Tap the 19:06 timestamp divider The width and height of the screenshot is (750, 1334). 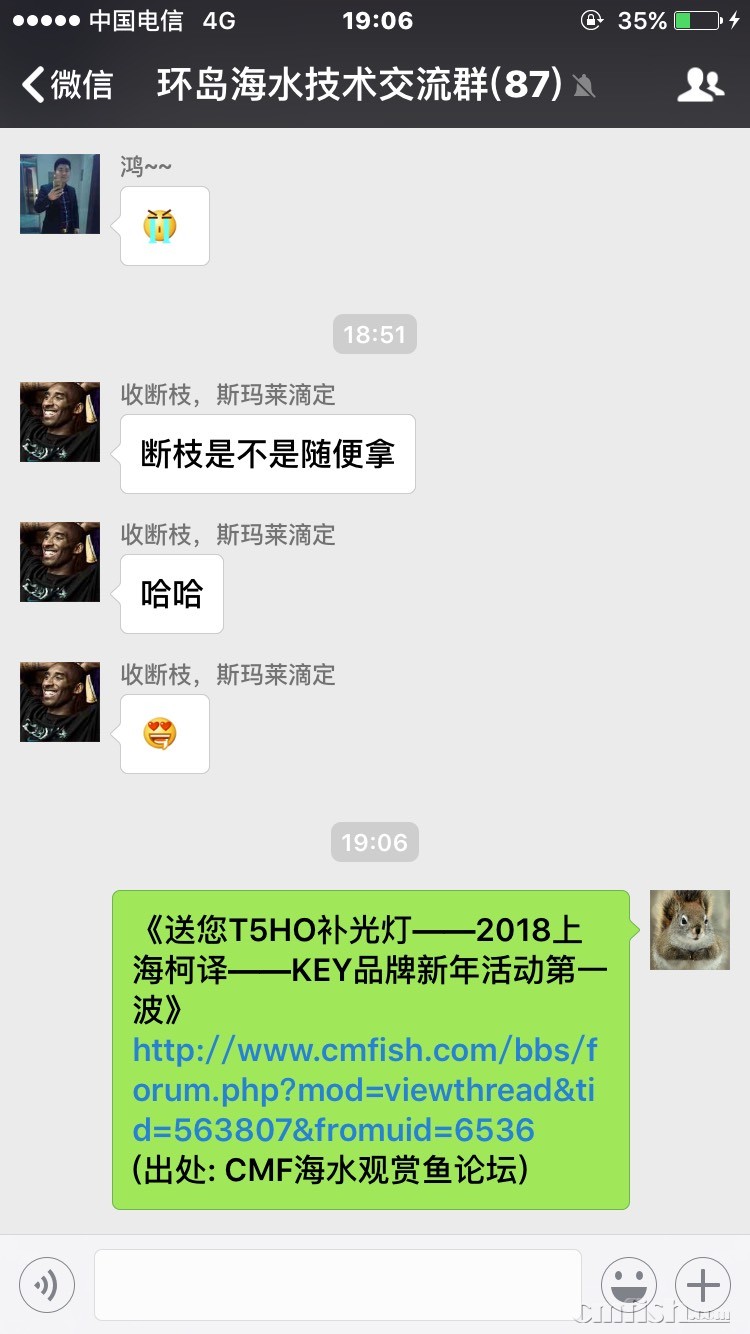[x=374, y=842]
